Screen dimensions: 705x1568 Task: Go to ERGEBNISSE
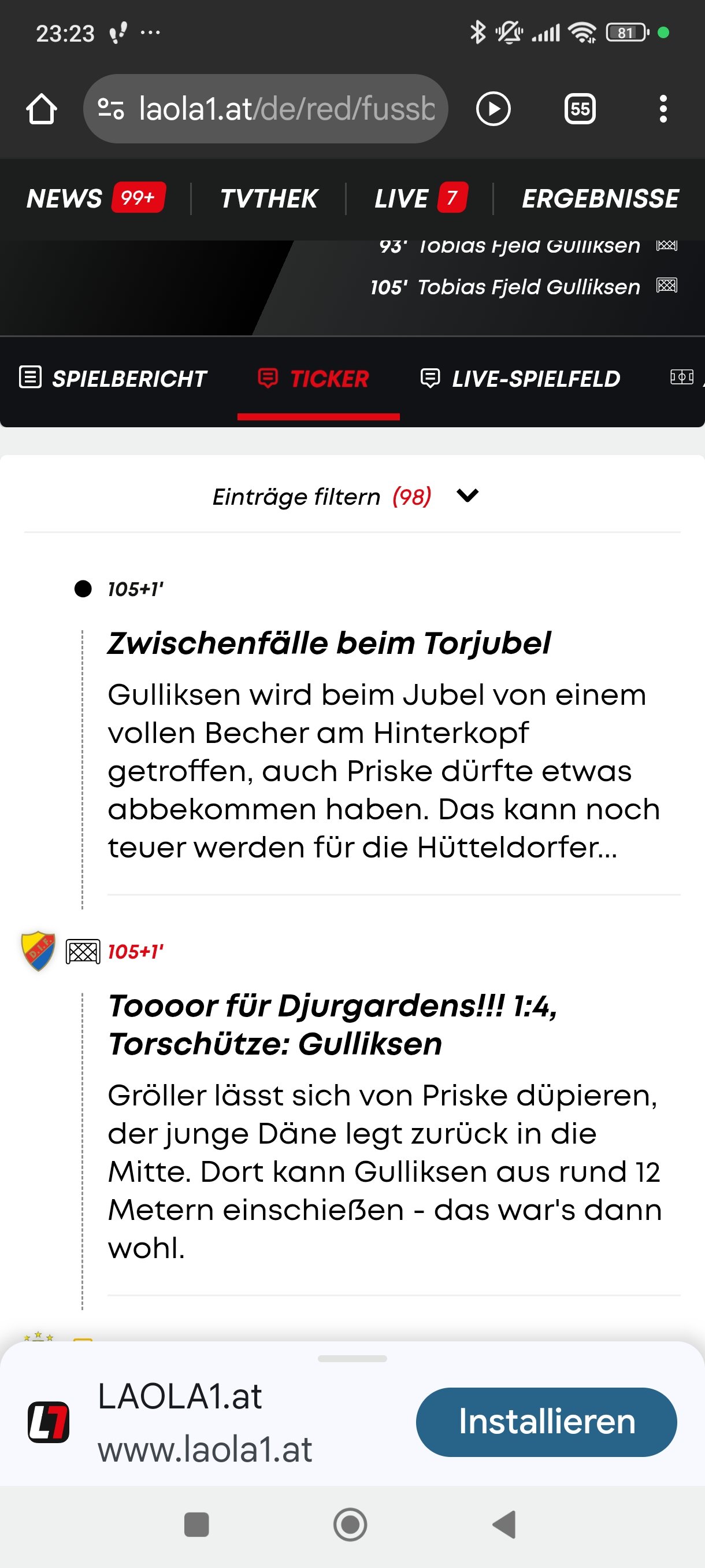point(600,198)
